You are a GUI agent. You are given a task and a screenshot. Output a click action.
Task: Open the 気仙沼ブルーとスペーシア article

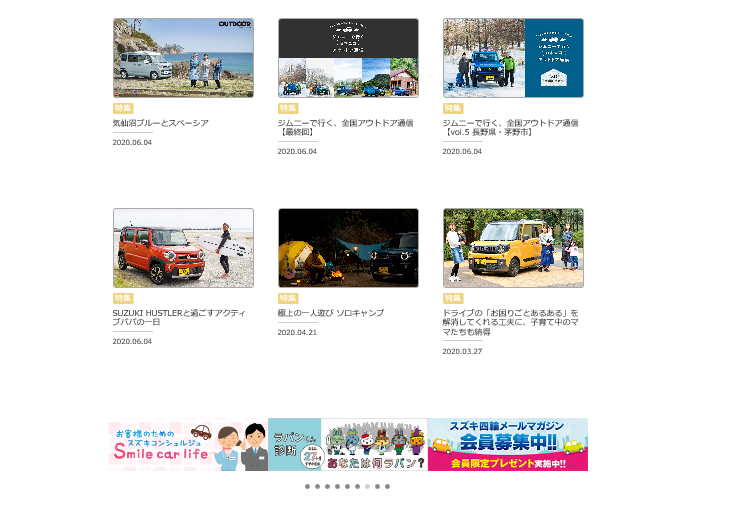[x=183, y=58]
